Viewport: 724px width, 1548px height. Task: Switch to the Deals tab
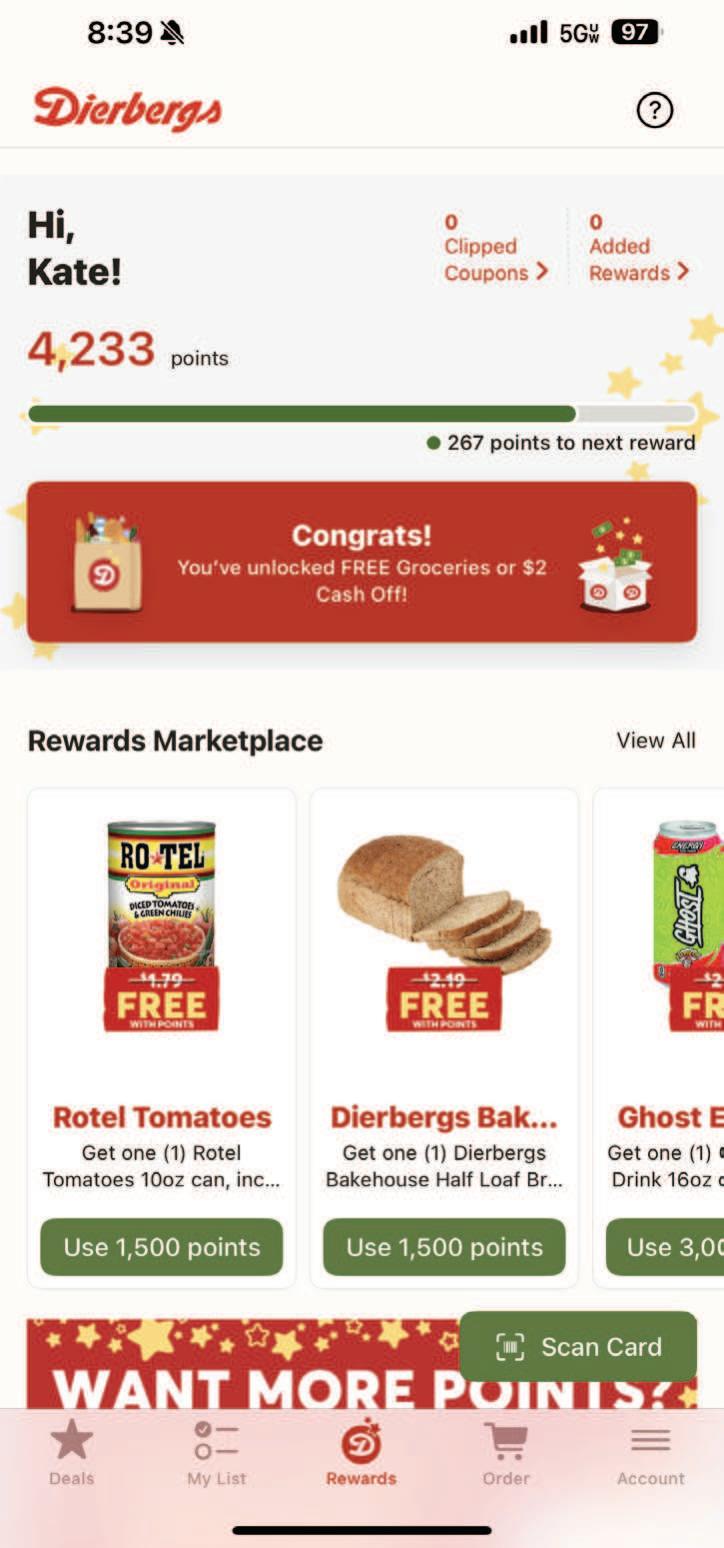click(71, 1452)
